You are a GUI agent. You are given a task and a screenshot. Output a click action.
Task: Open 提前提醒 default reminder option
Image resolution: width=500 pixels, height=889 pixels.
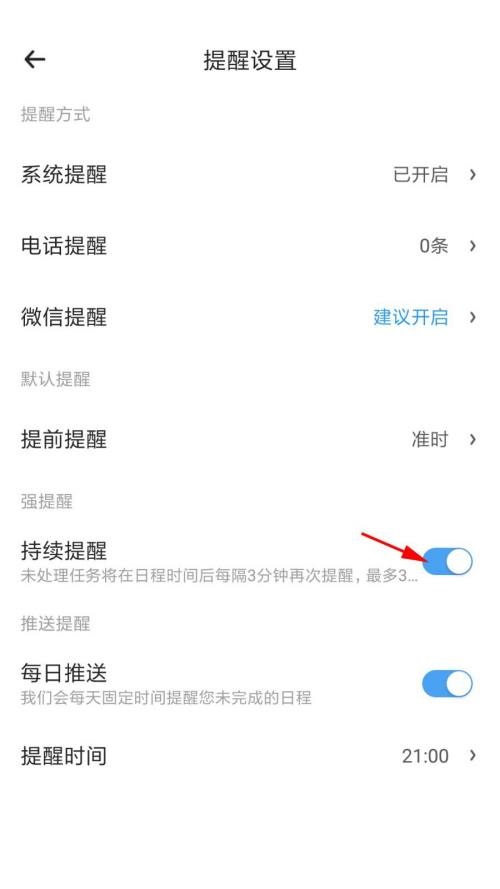click(250, 439)
